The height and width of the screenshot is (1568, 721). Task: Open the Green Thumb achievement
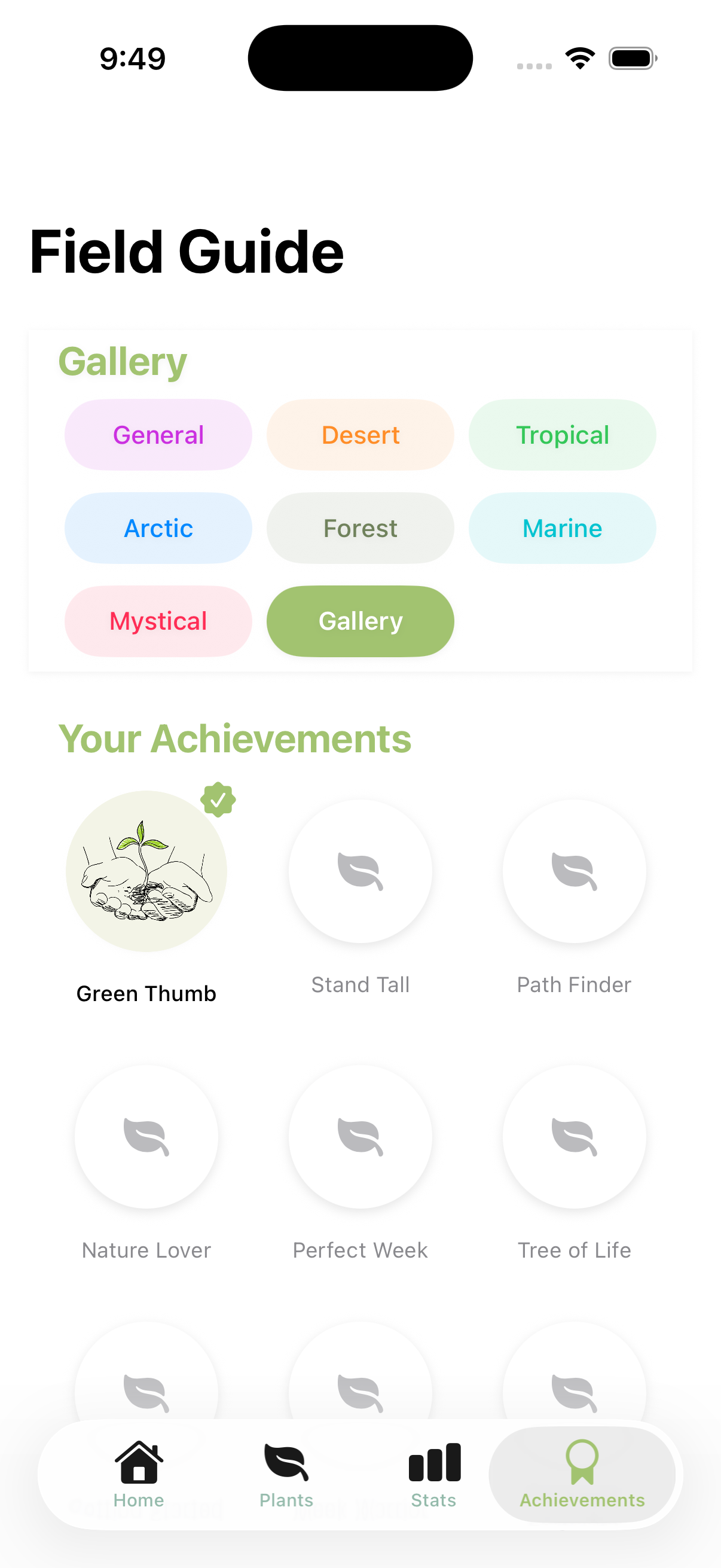[146, 871]
